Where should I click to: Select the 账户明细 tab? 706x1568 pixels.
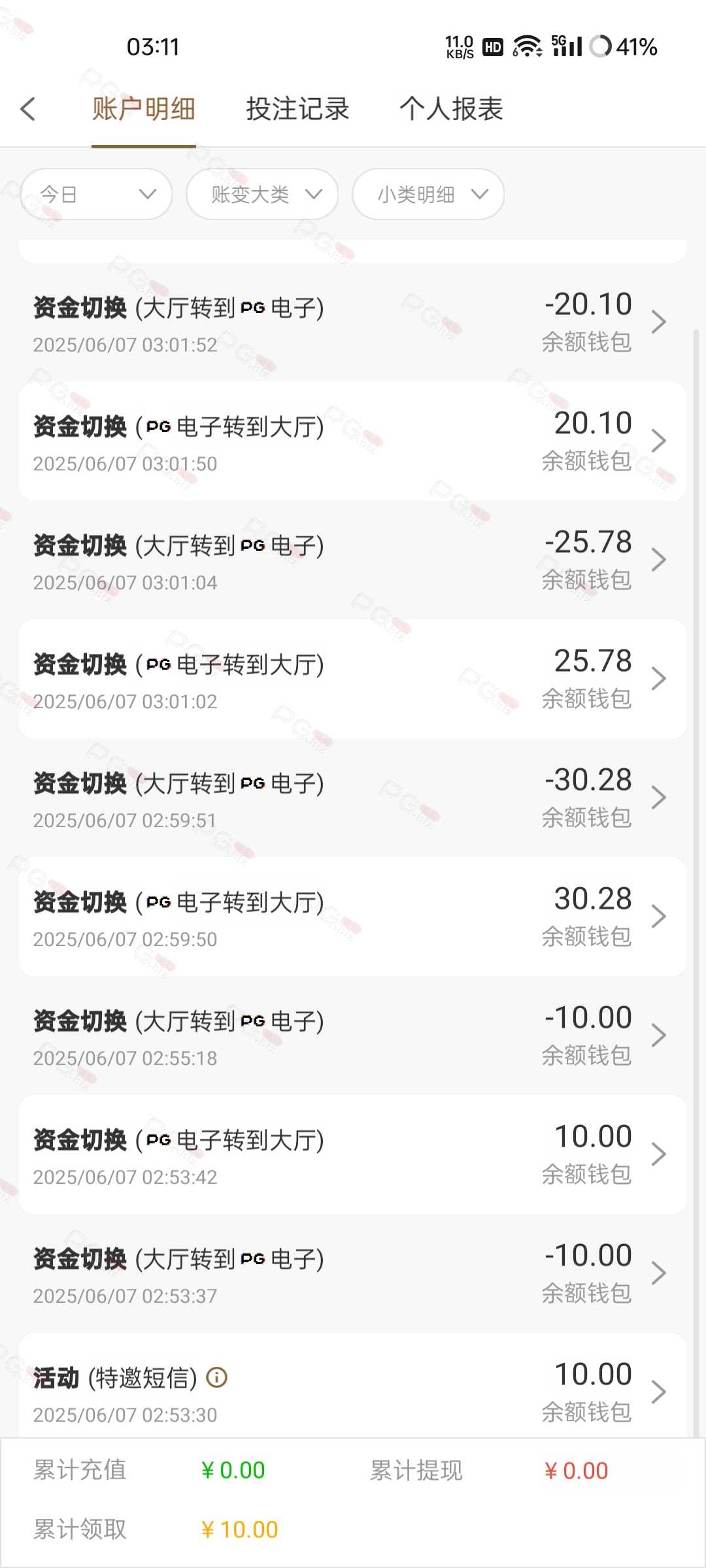point(144,109)
